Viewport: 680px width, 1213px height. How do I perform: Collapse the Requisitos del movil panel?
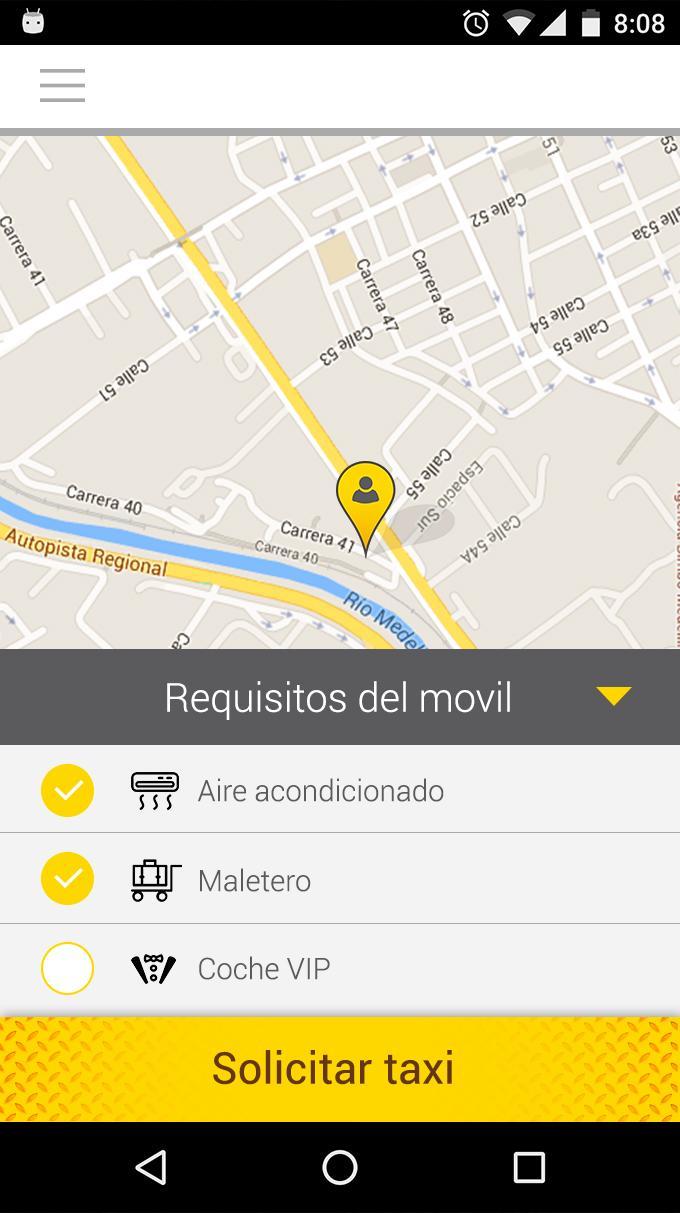pyautogui.click(x=613, y=696)
